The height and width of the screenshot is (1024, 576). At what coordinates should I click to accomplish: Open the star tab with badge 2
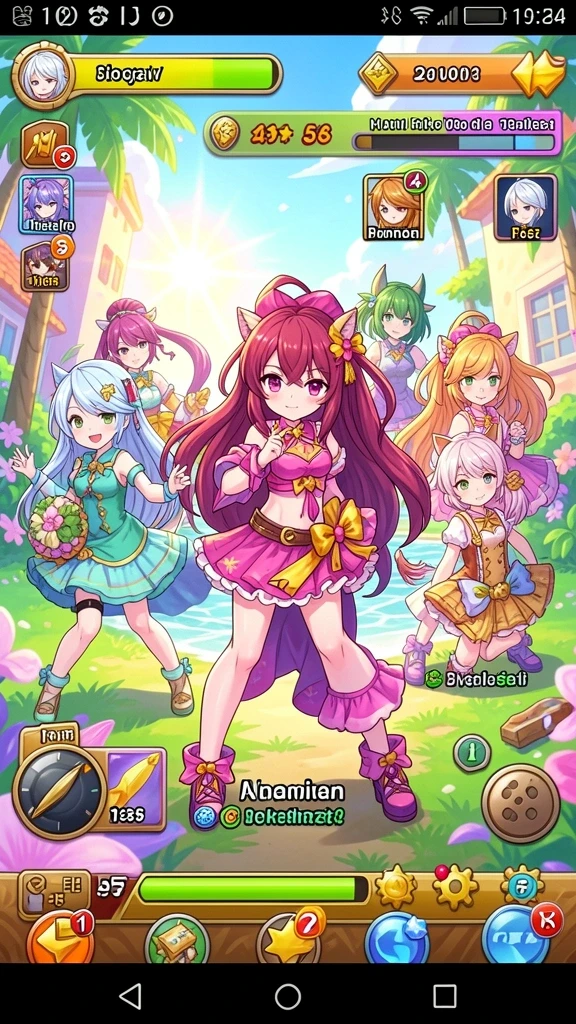pos(290,938)
